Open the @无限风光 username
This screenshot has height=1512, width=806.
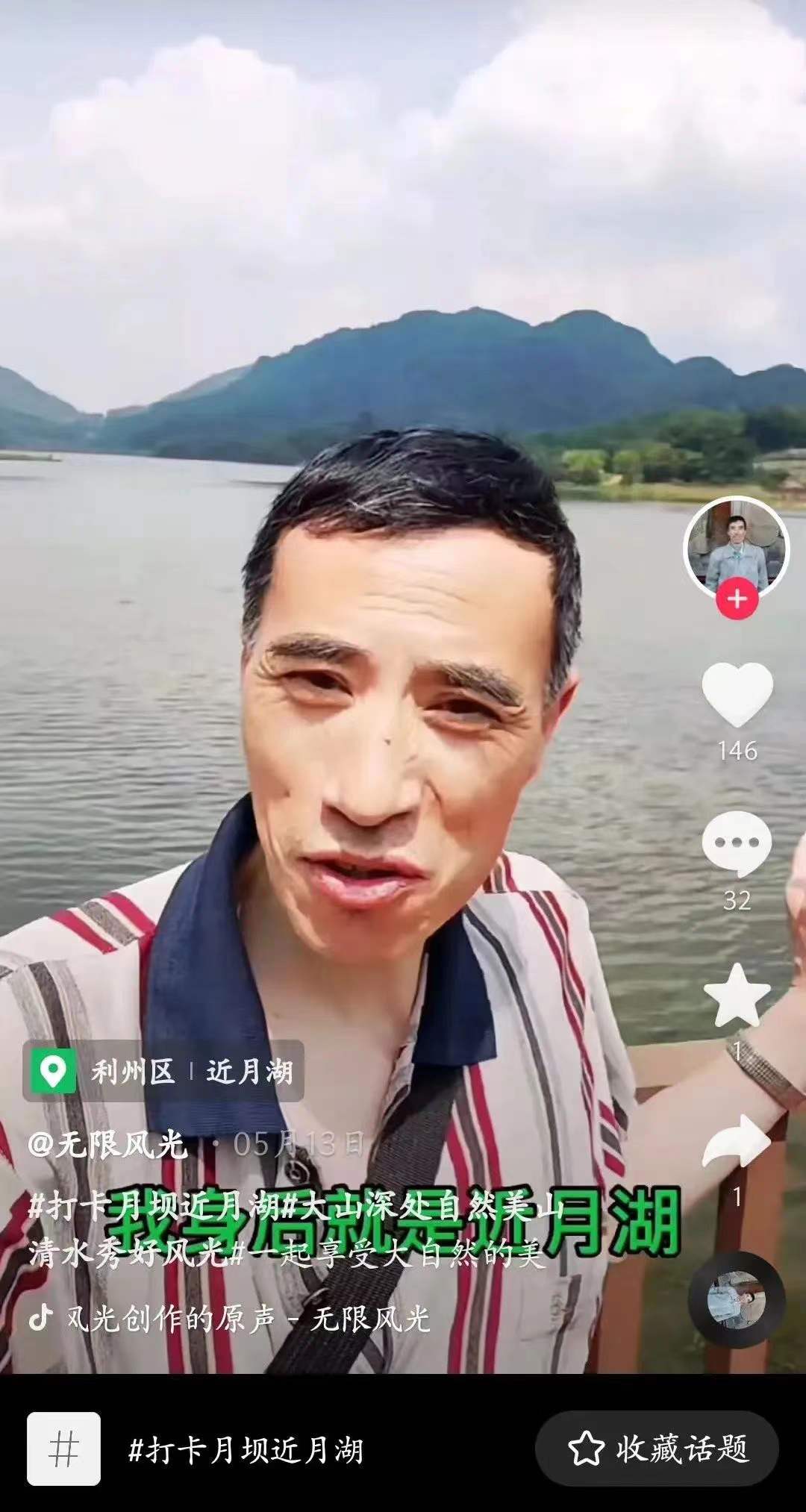click(x=107, y=1143)
